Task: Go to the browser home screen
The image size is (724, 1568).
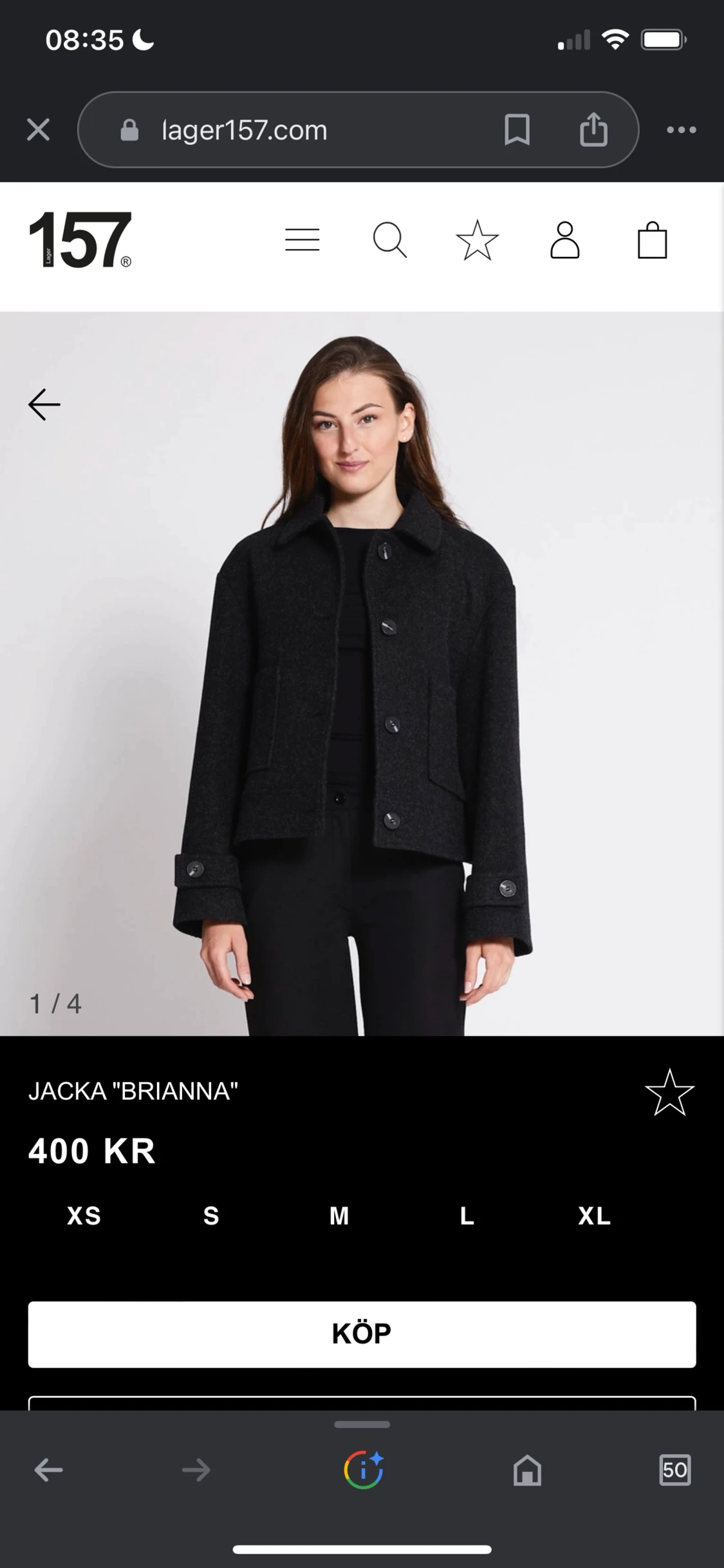Action: pyautogui.click(x=528, y=1471)
